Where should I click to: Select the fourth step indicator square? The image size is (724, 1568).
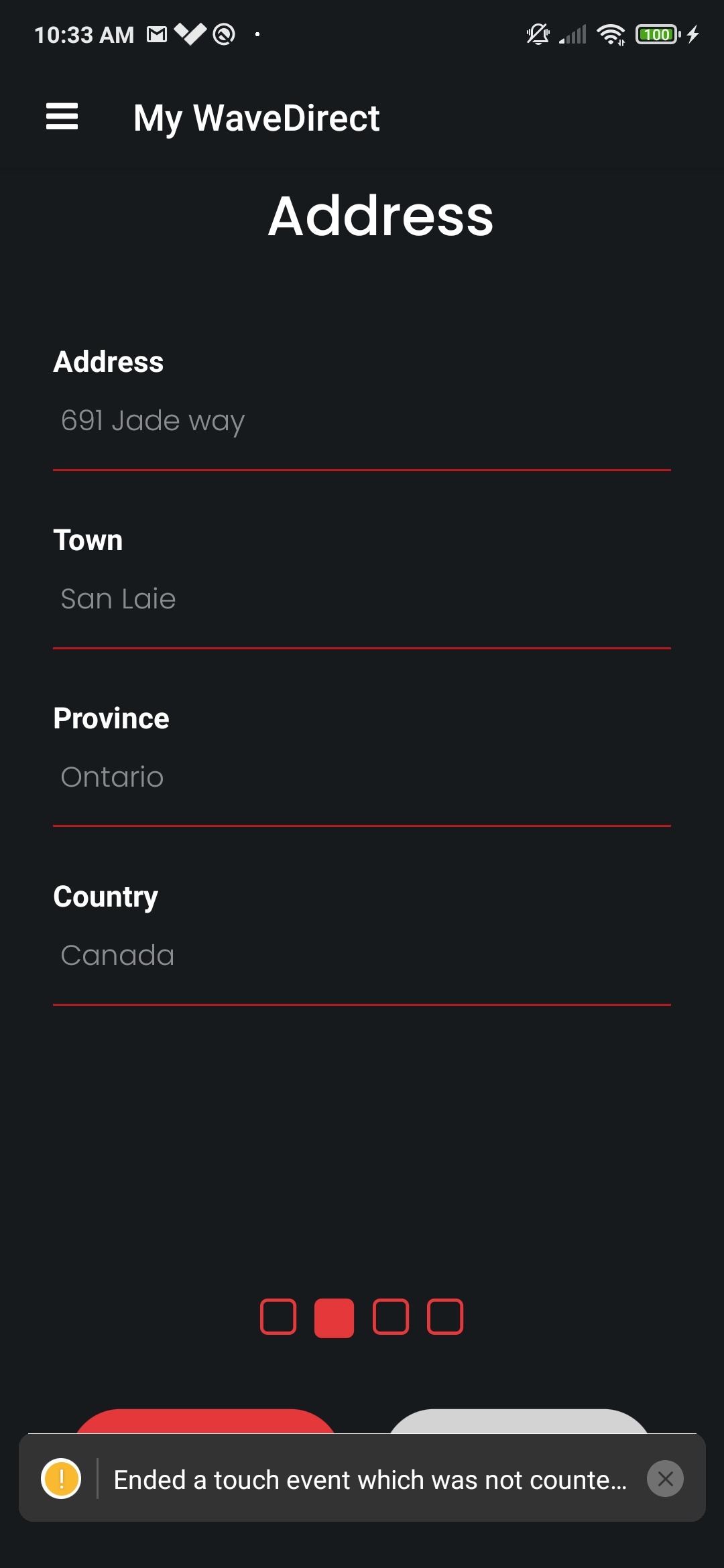click(x=445, y=1317)
